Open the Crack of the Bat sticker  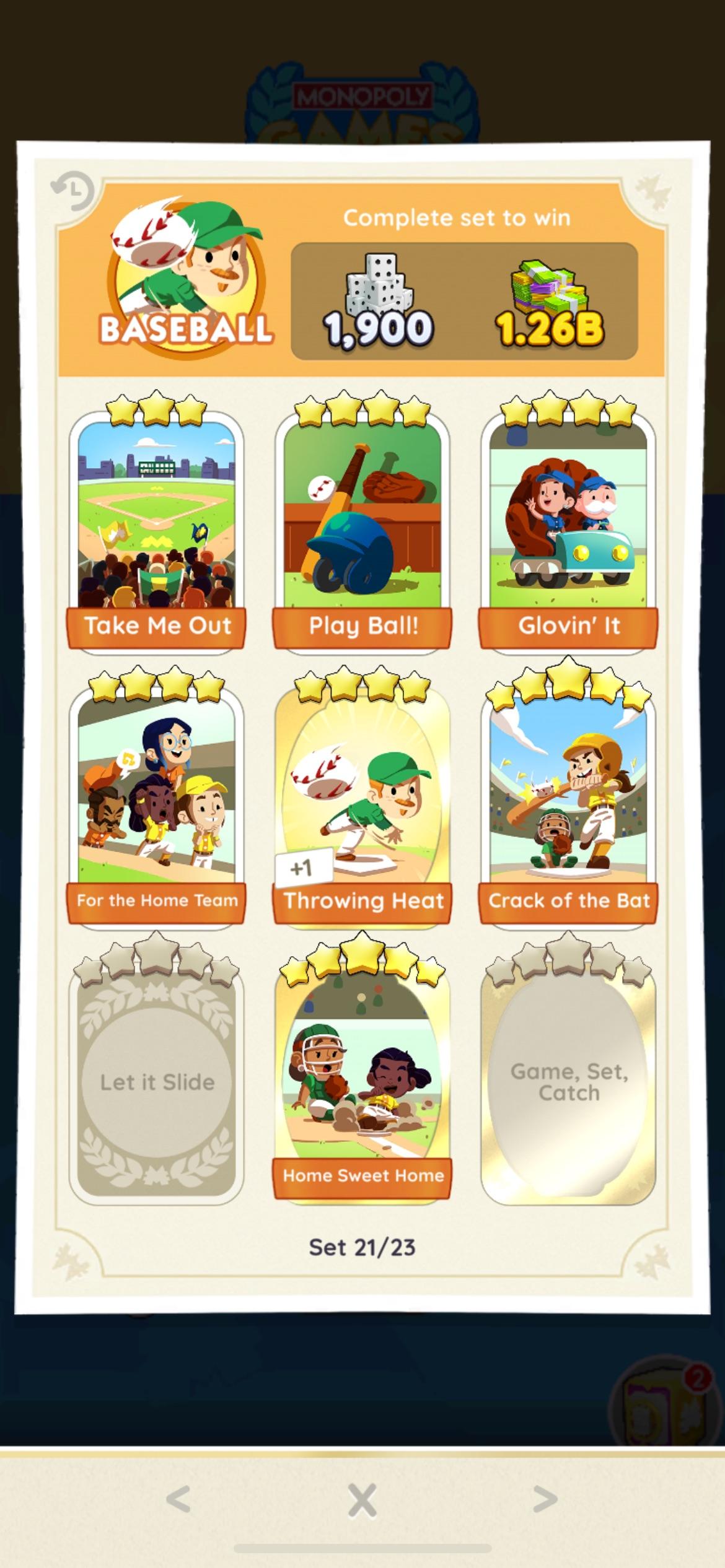[x=568, y=802]
